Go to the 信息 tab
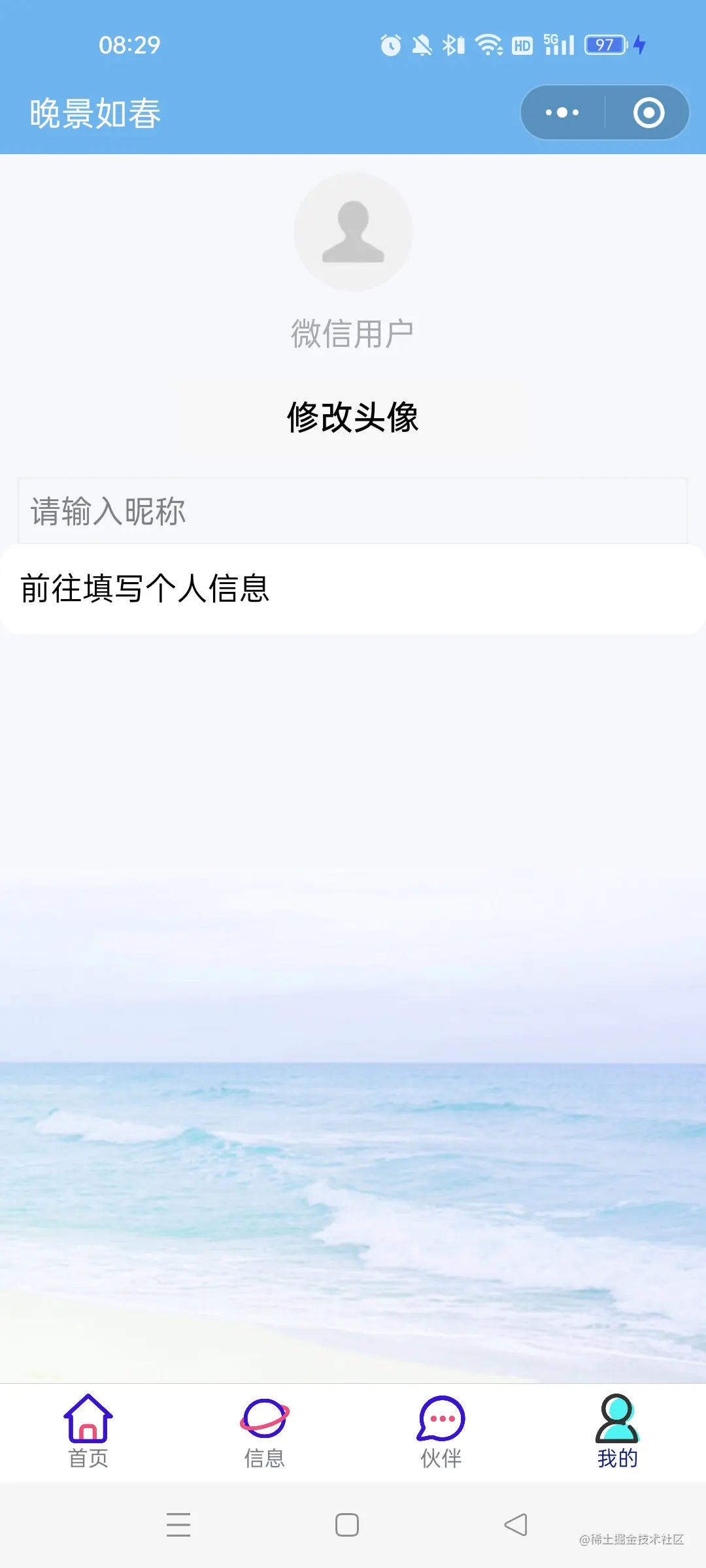706x1568 pixels. tap(265, 1432)
